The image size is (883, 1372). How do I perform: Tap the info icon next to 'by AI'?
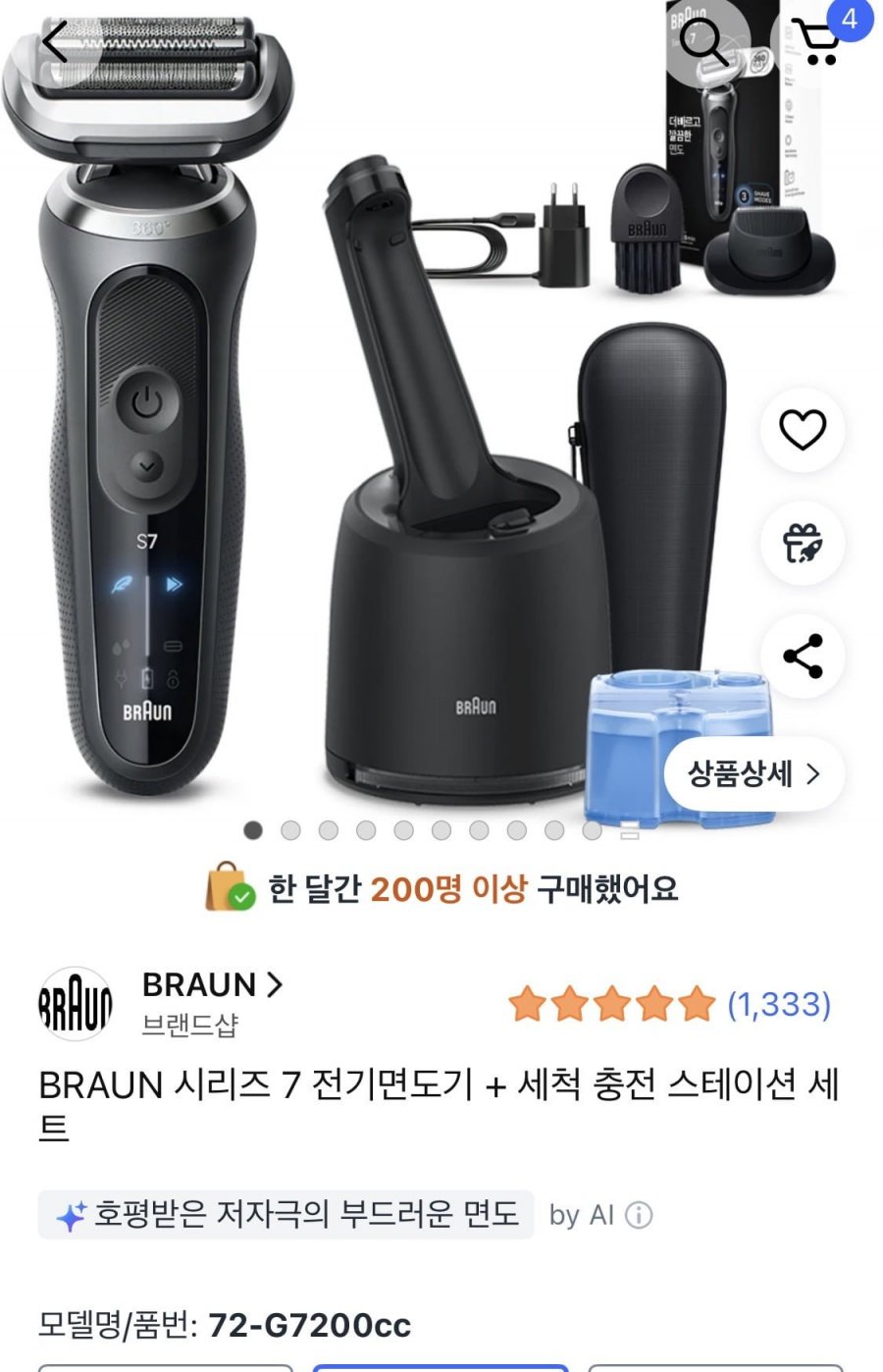point(642,1215)
